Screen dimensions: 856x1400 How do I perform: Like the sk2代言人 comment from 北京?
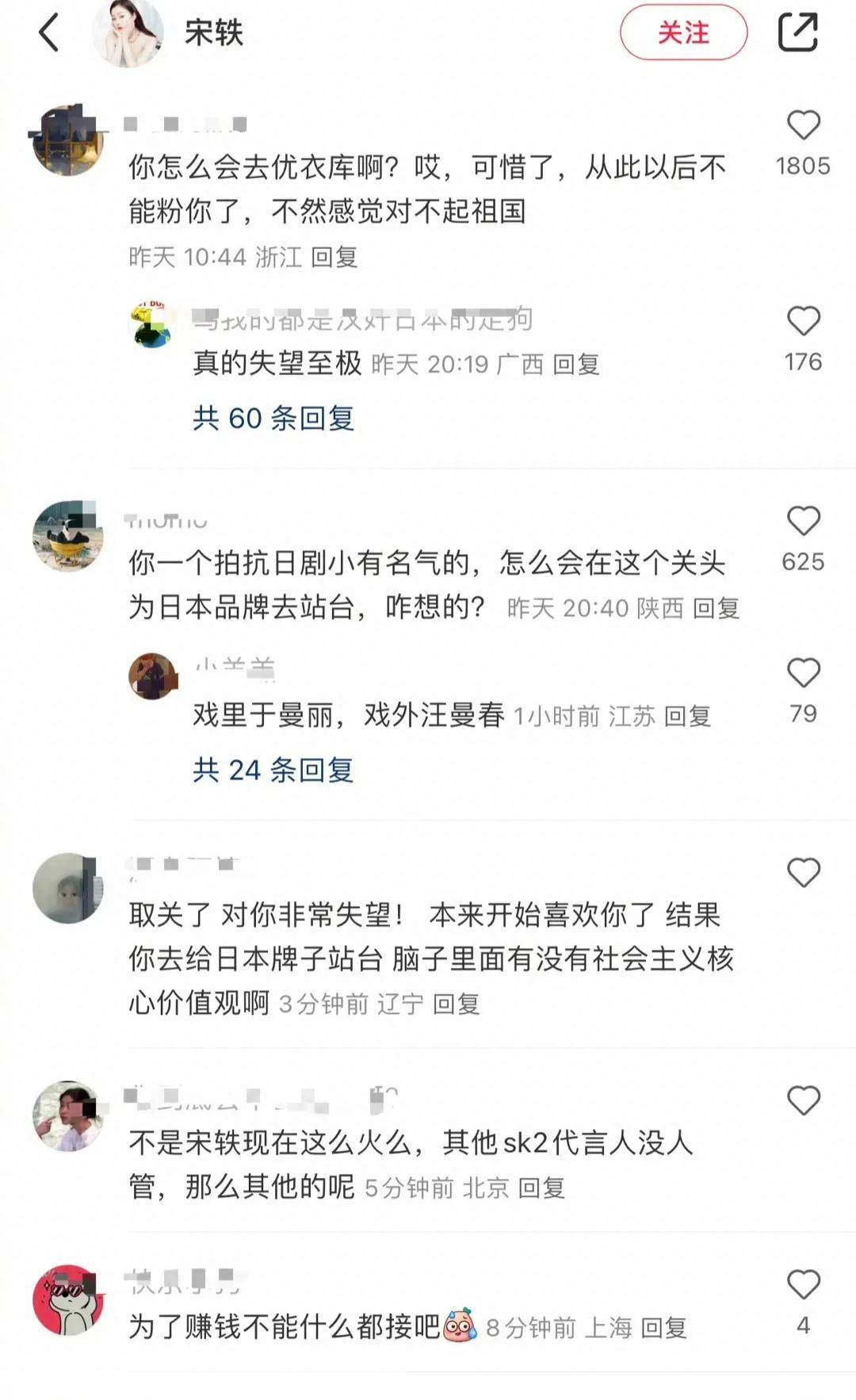(x=803, y=1100)
